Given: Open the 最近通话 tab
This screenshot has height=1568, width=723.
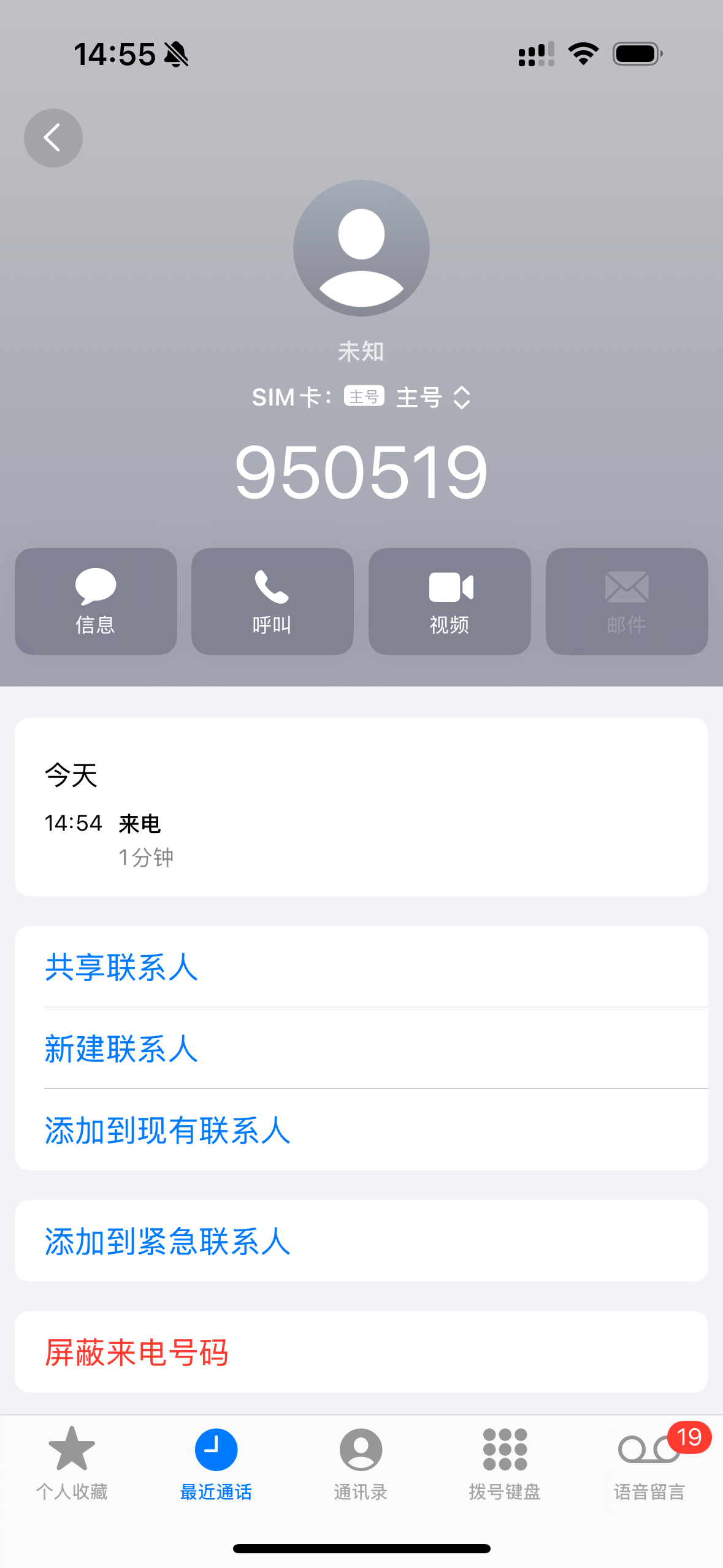Looking at the screenshot, I should 216,1463.
